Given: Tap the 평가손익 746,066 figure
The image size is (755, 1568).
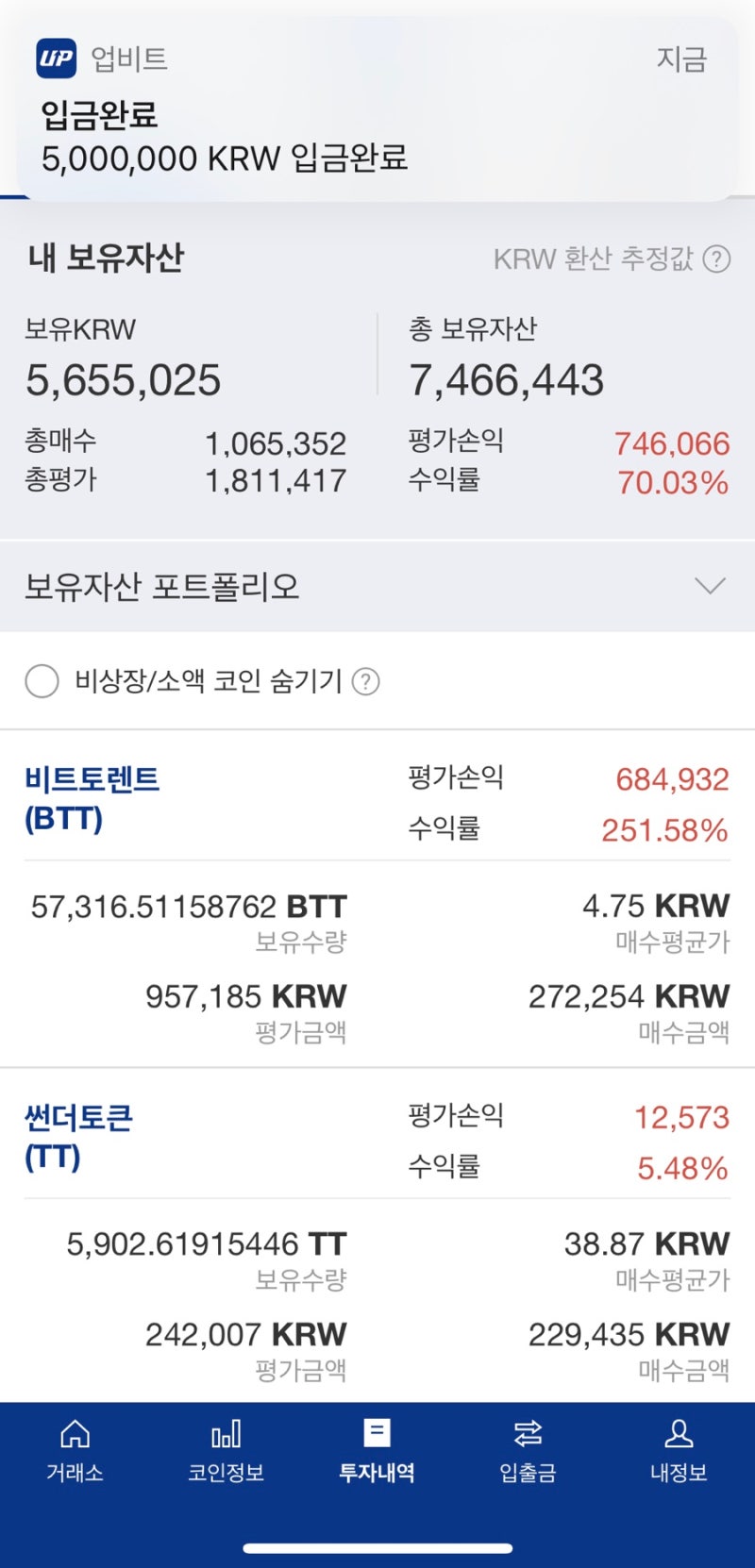Looking at the screenshot, I should click(672, 443).
